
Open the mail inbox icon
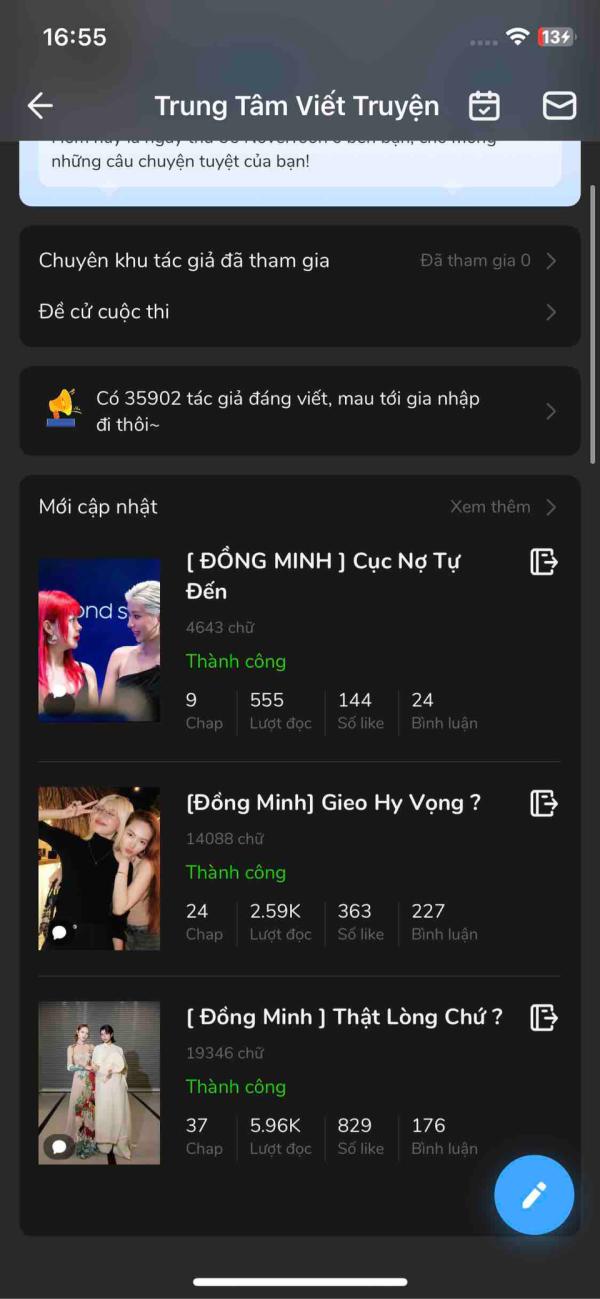(559, 106)
